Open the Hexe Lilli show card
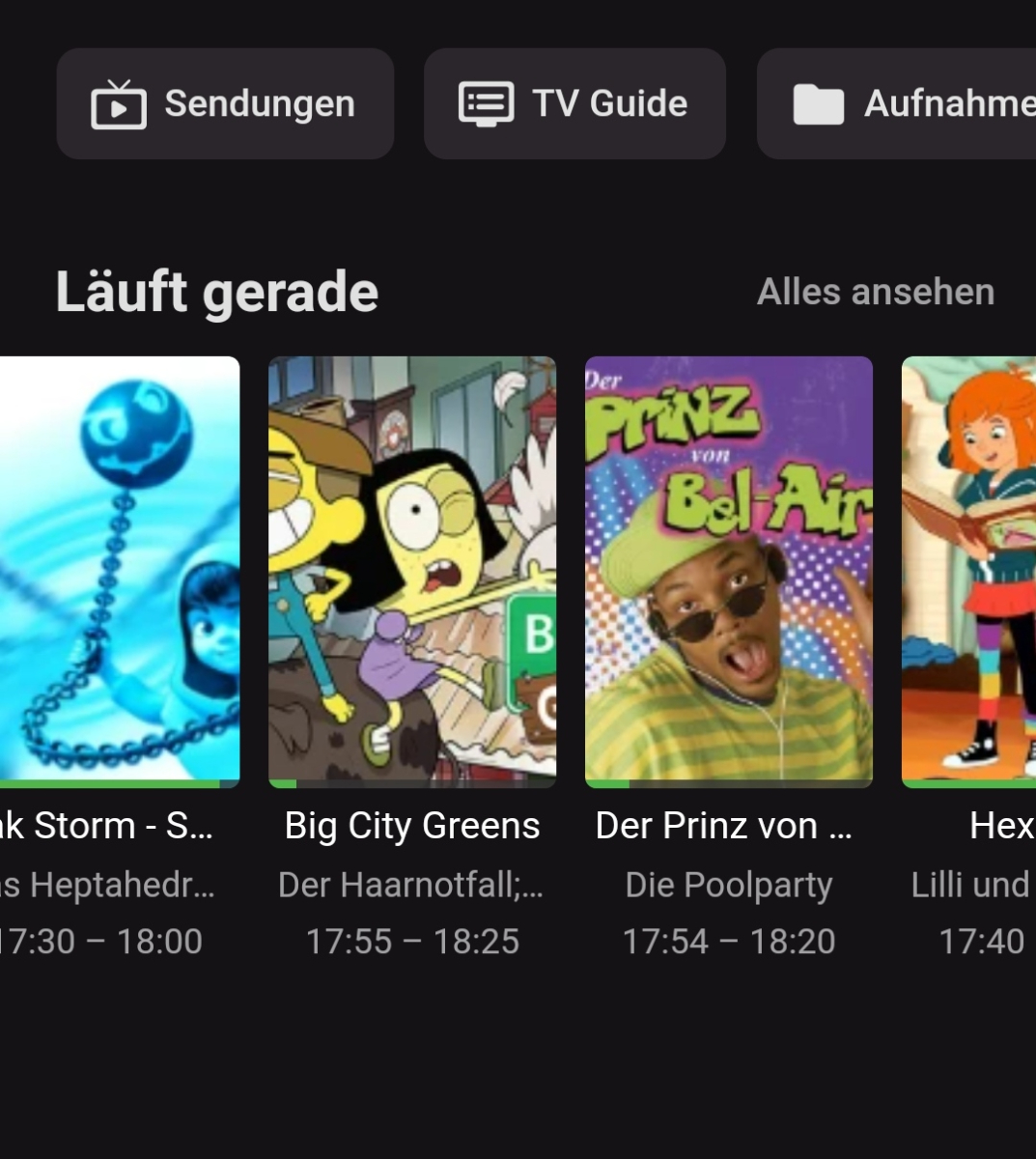This screenshot has height=1159, width=1036. pyautogui.click(x=968, y=572)
